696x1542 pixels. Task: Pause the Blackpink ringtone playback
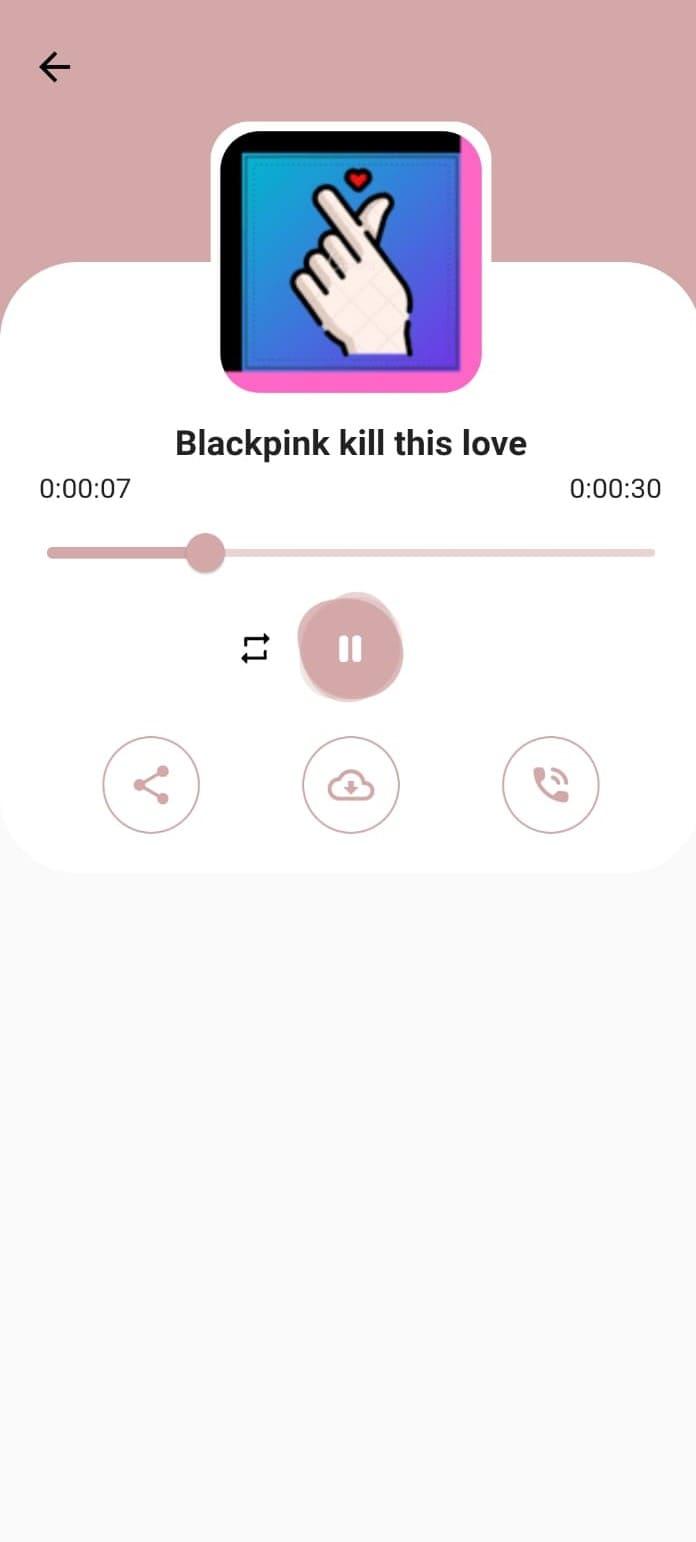pyautogui.click(x=350, y=649)
